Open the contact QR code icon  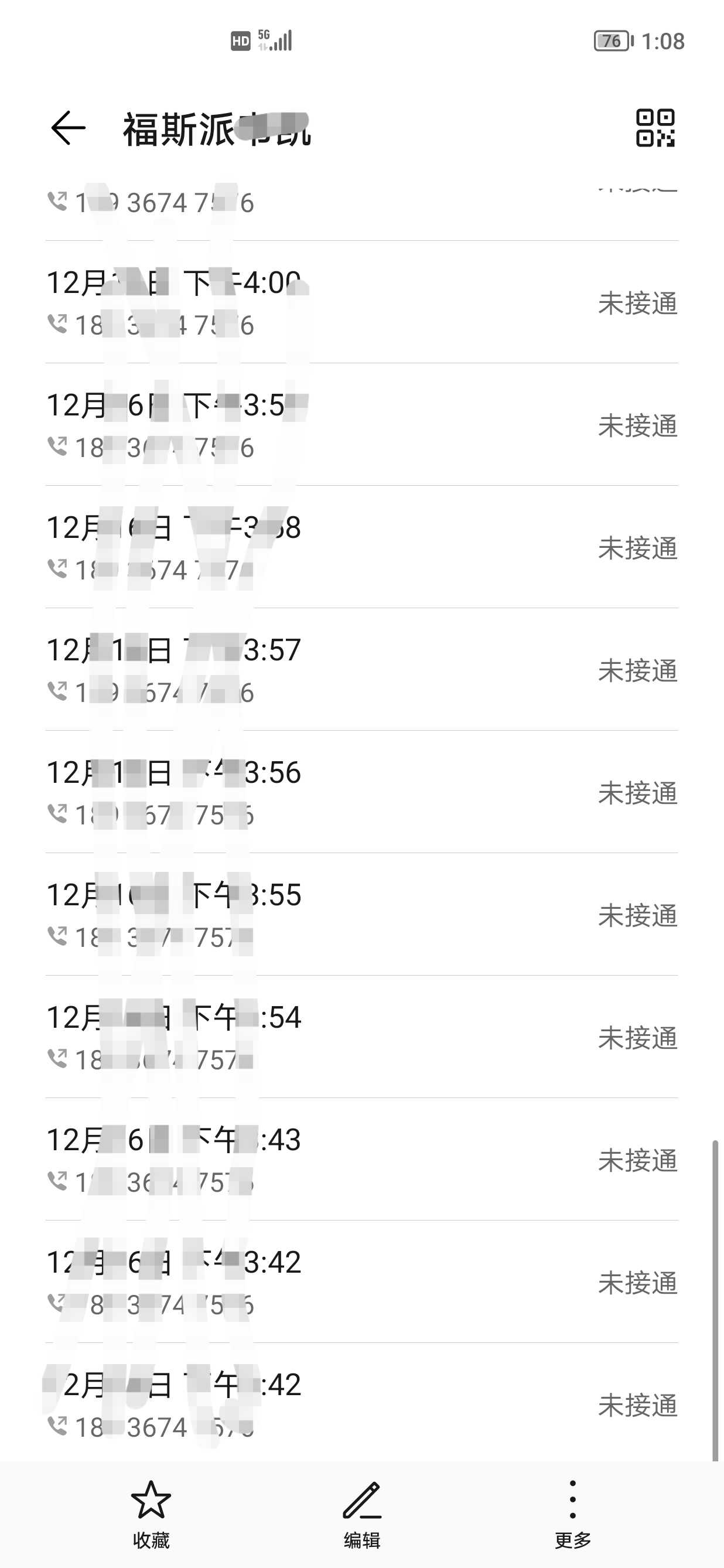click(655, 128)
